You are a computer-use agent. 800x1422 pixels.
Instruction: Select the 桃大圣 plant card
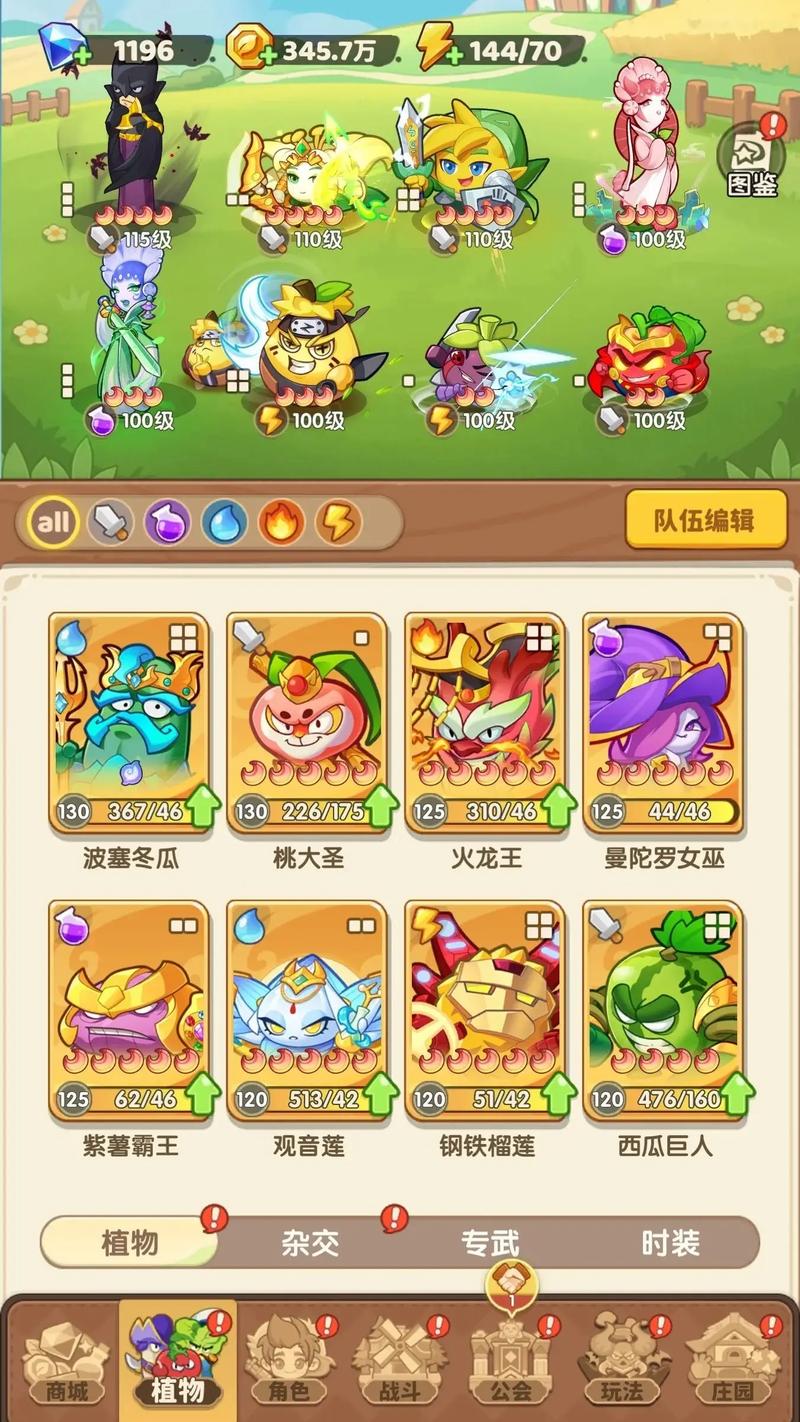[x=308, y=722]
